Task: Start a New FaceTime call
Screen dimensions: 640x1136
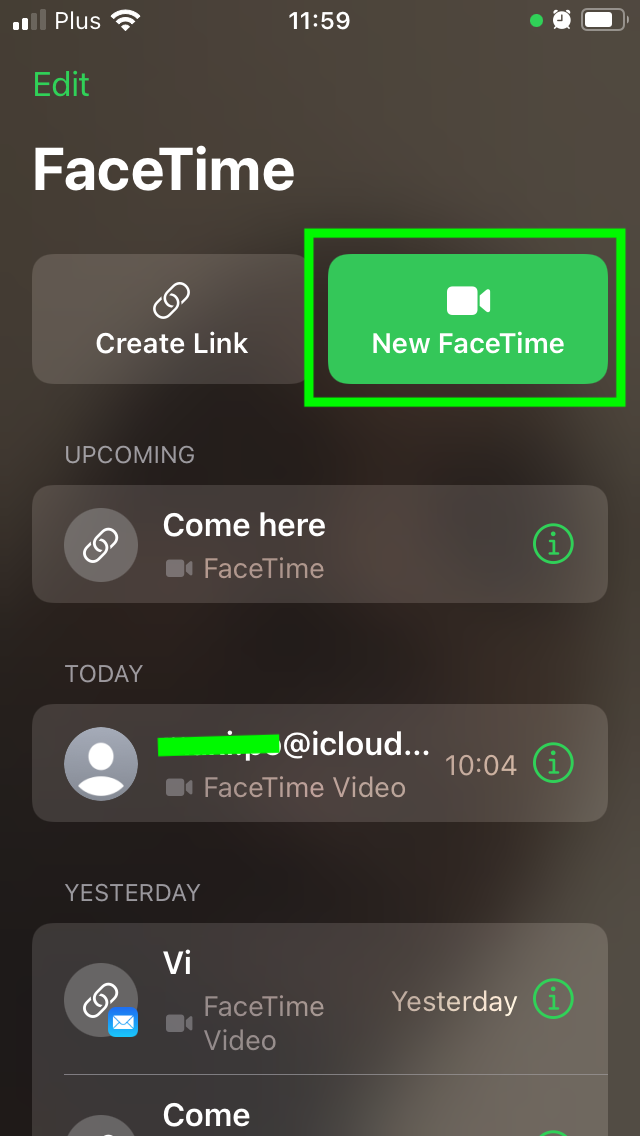Action: click(x=468, y=319)
